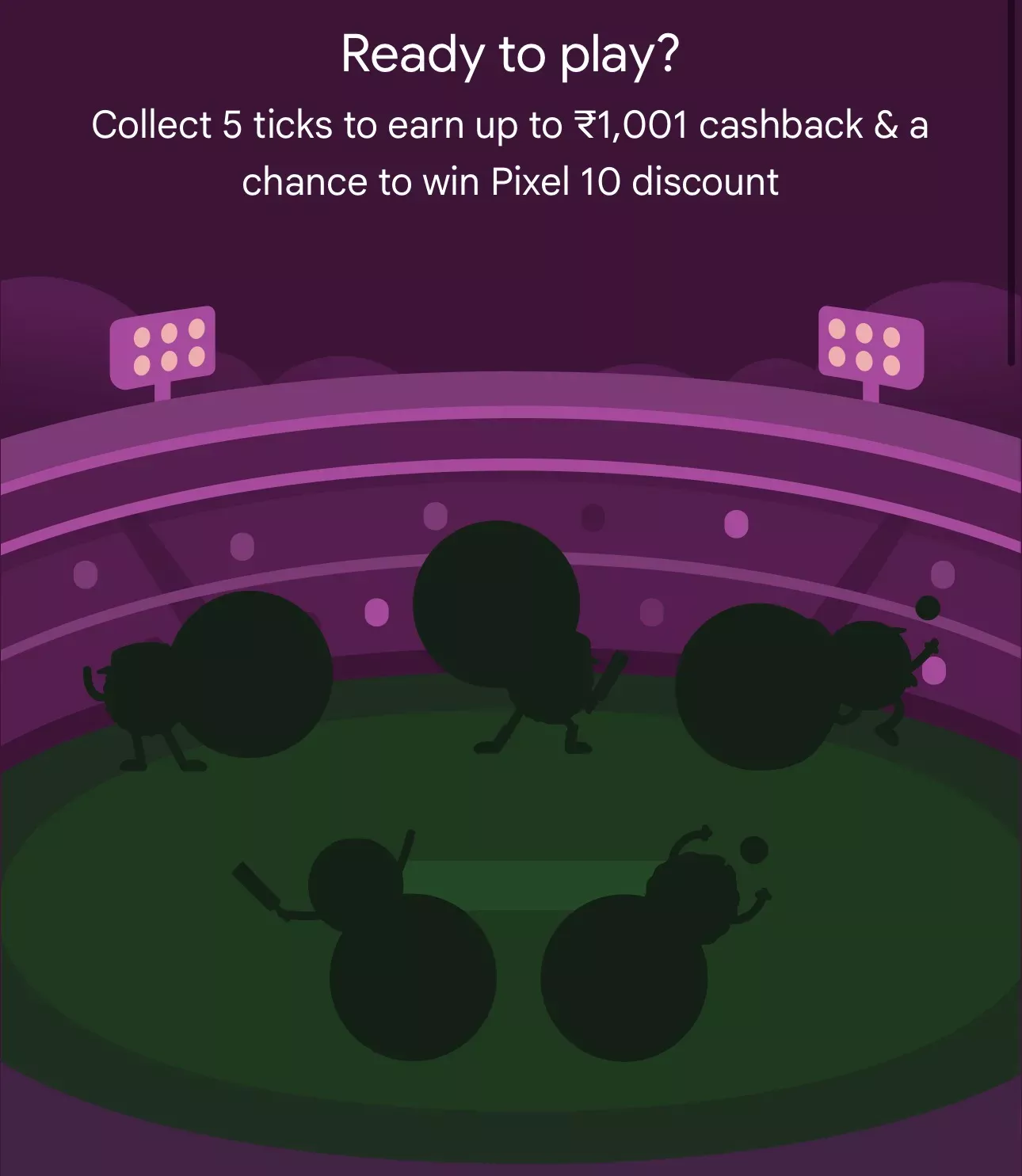Open the locked fielder silhouette reaching for a ball
The width and height of the screenshot is (1022, 1176).
pos(792,685)
